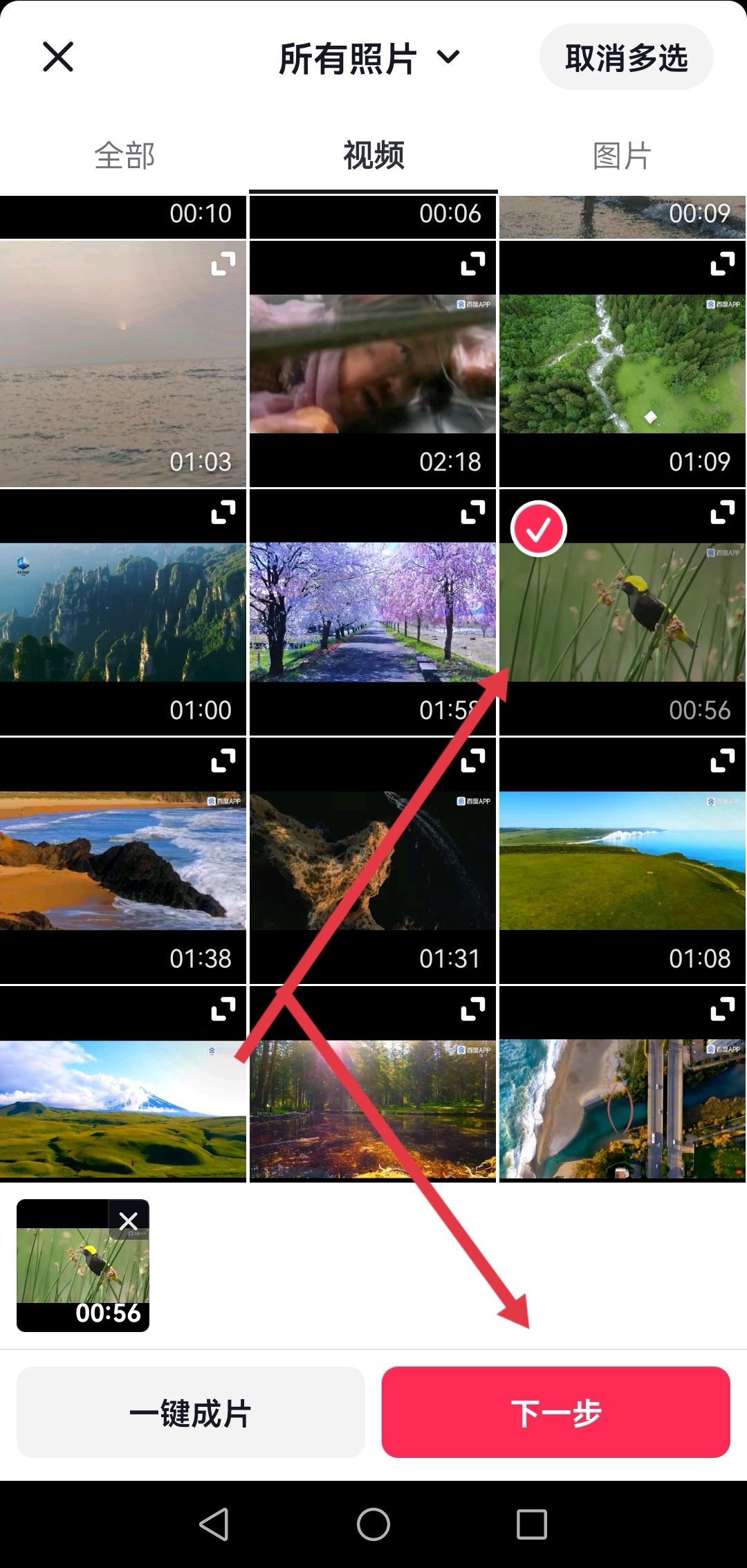The height and width of the screenshot is (1568, 747).
Task: Expand the 所有照片 album dropdown
Action: pyautogui.click(x=369, y=58)
